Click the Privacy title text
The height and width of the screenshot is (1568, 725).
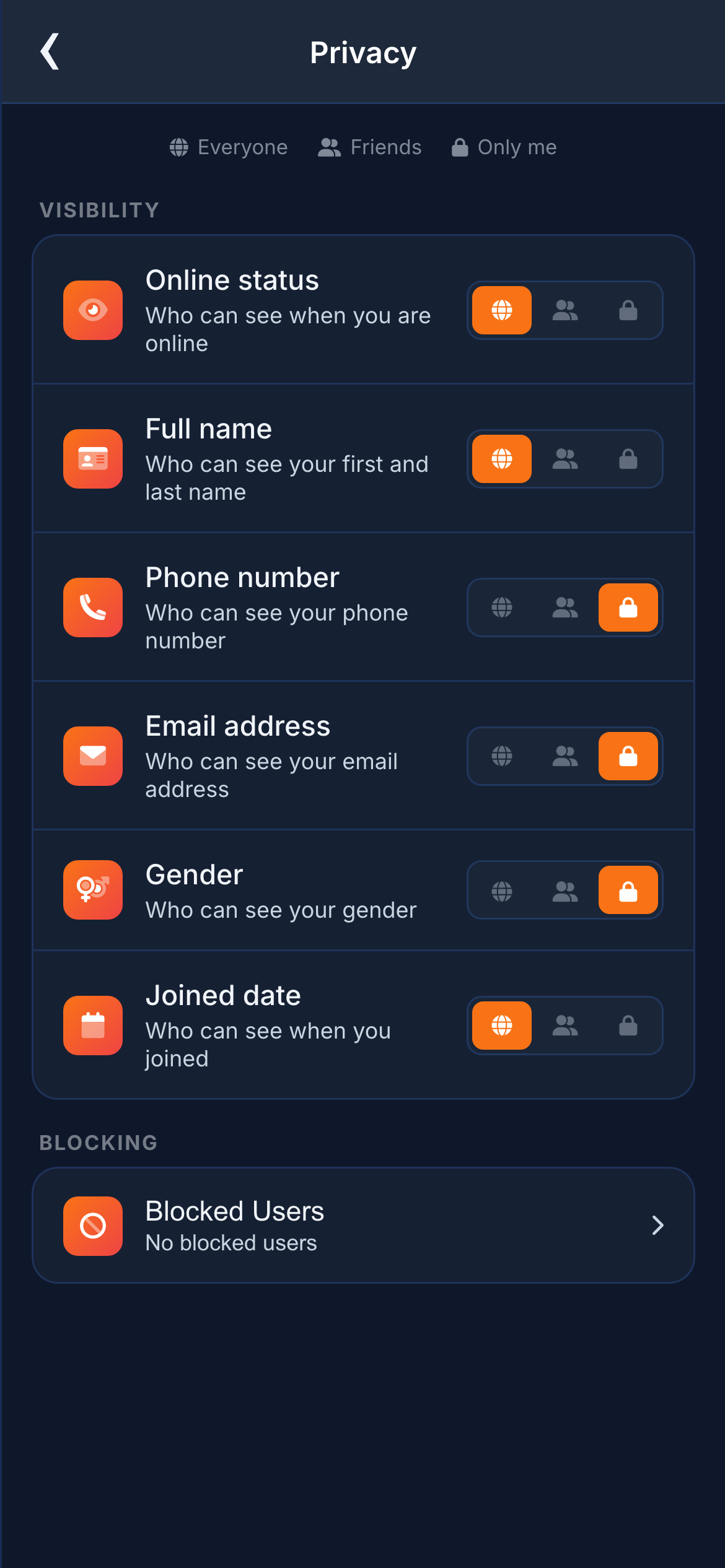(x=362, y=52)
